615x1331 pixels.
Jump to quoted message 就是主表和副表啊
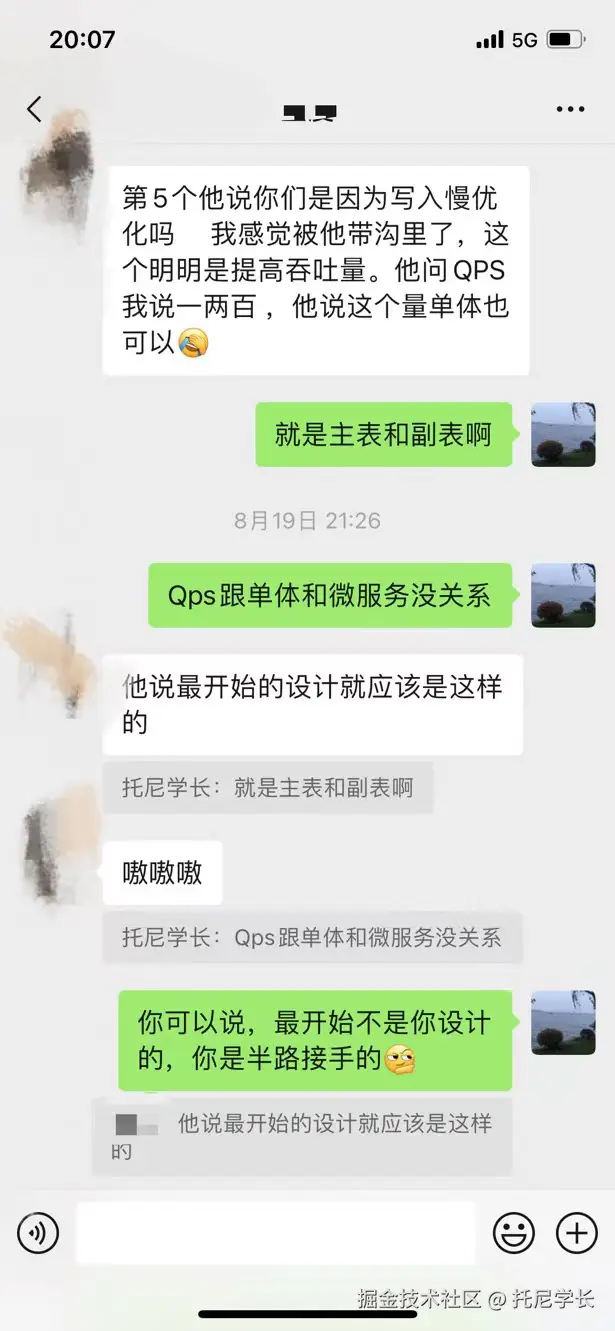268,787
